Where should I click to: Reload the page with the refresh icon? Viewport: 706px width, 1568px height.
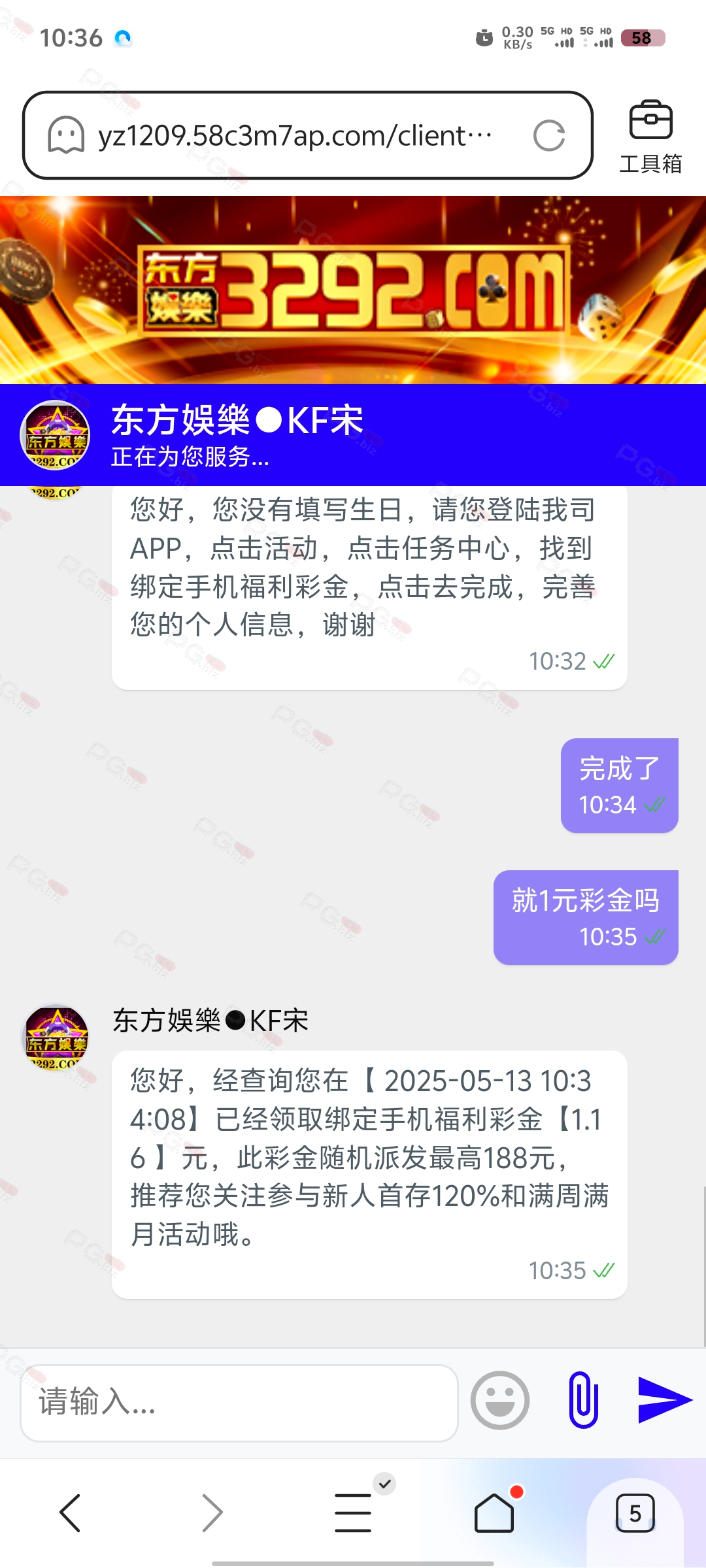point(548,136)
